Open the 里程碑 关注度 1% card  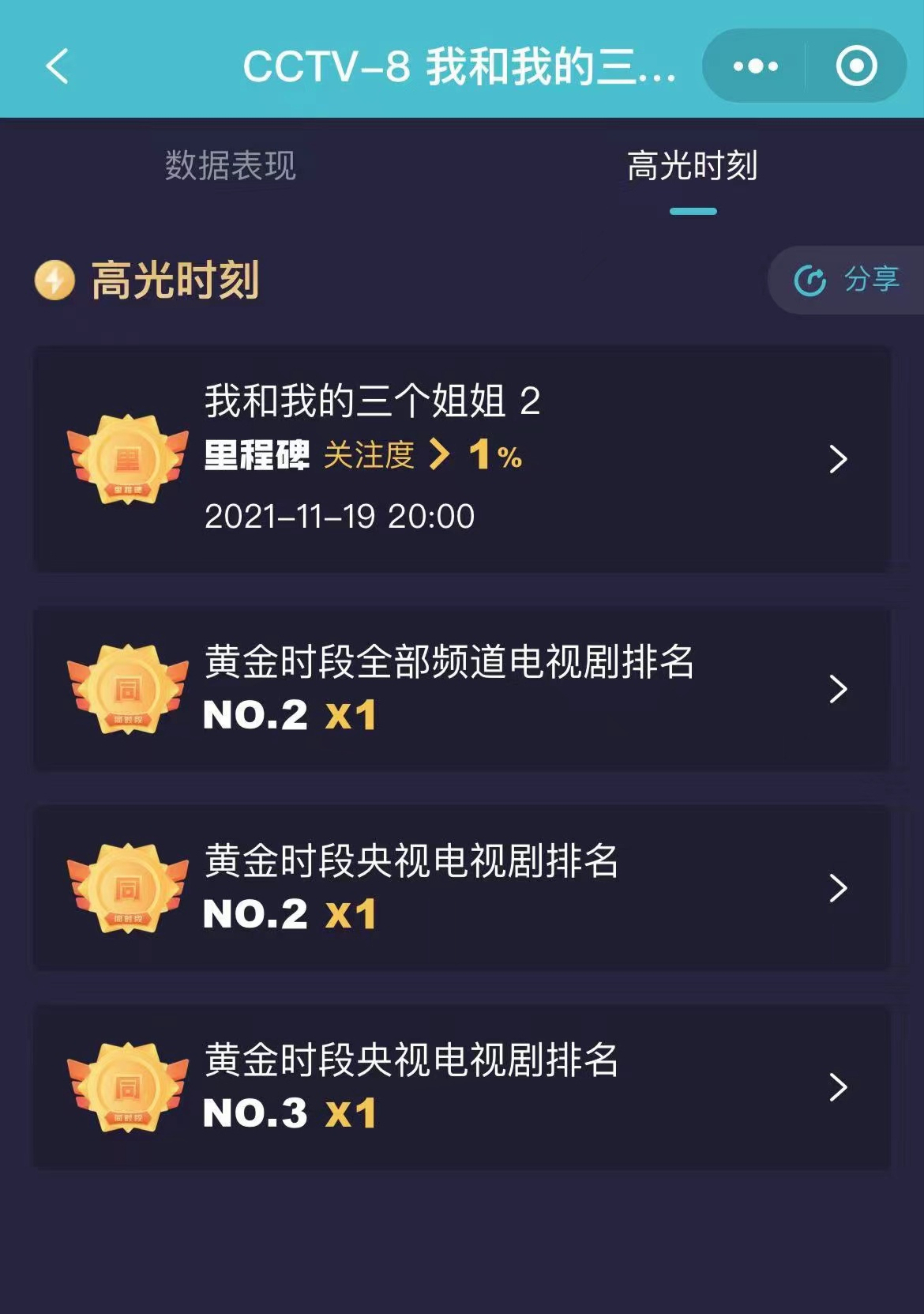461,458
